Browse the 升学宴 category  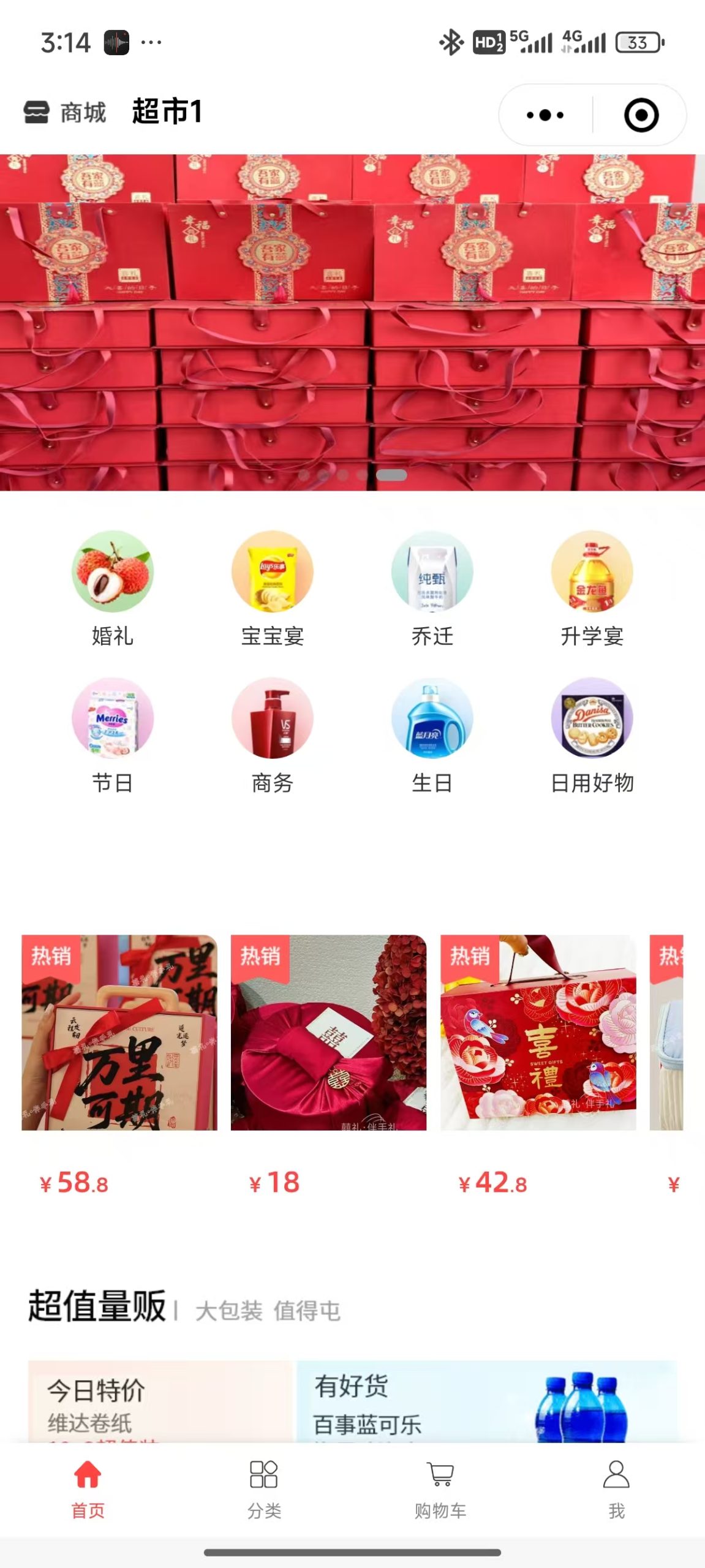(592, 588)
